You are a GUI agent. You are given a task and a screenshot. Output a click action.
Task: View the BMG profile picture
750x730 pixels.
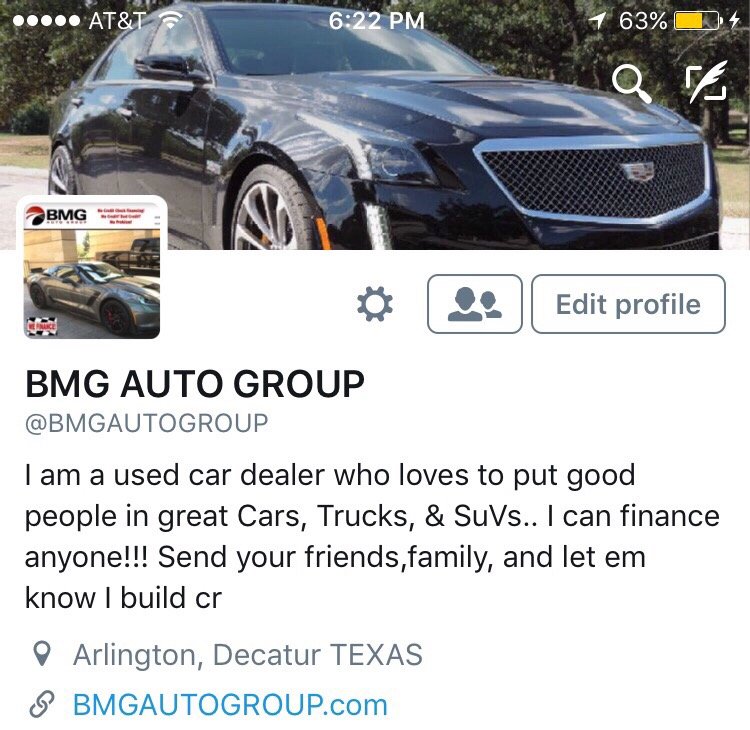[x=92, y=267]
